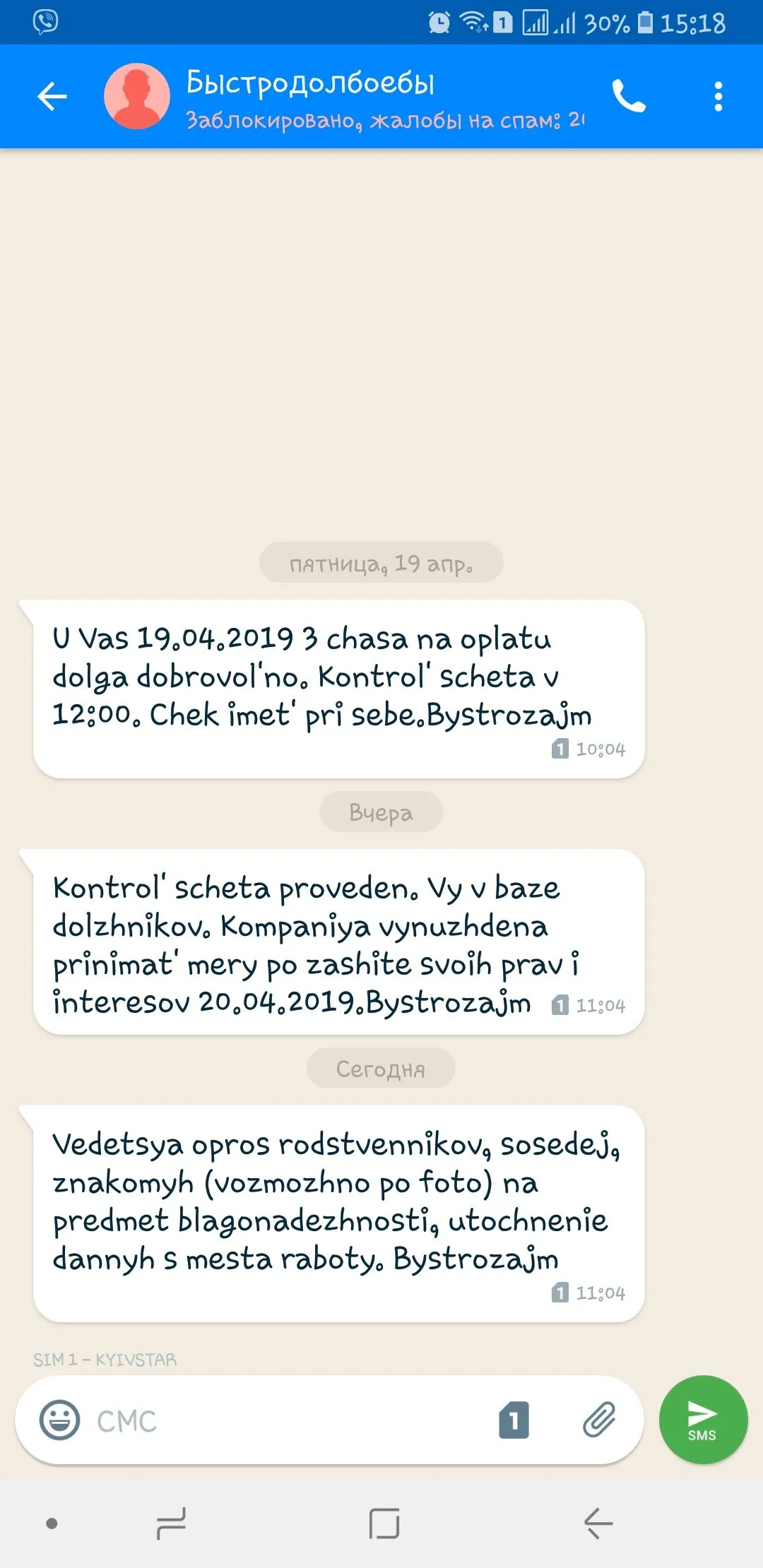The image size is (763, 1568).
Task: Focus the СМС message input field
Action: pos(290,1420)
